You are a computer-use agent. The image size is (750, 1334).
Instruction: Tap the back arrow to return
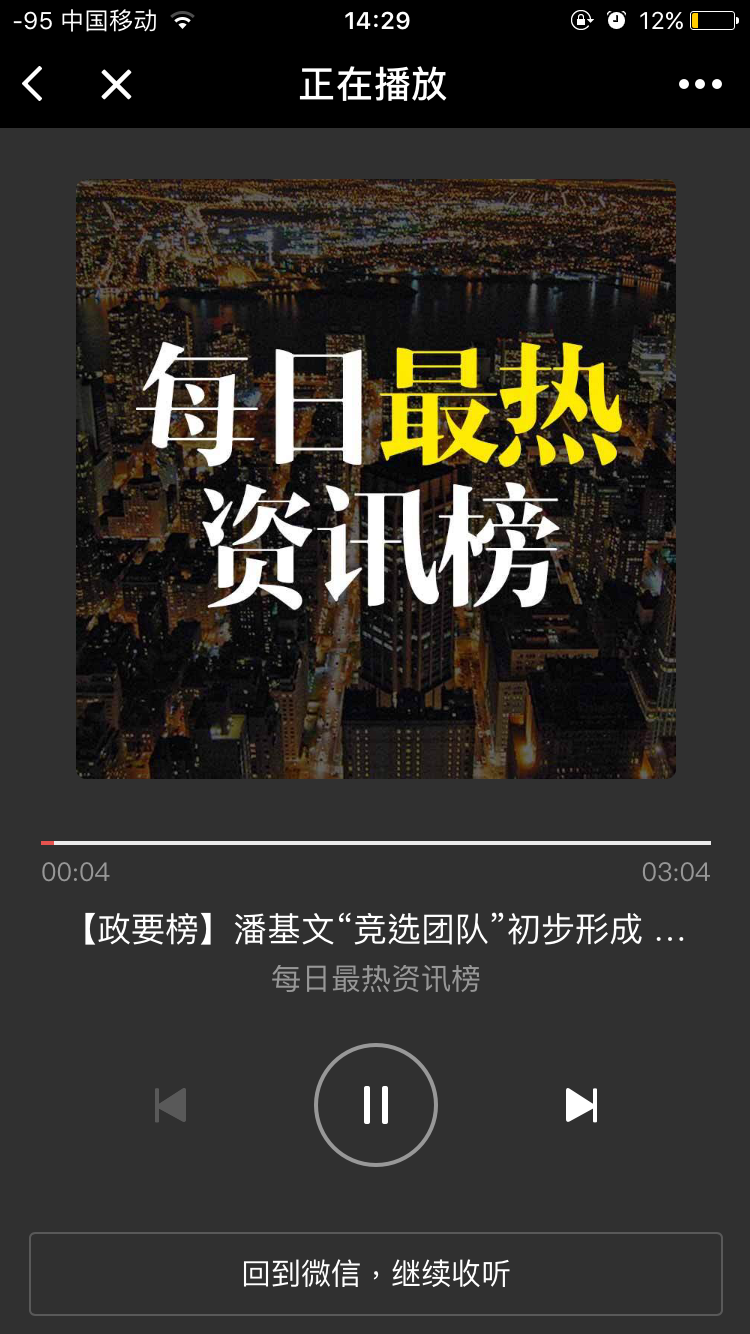point(31,84)
